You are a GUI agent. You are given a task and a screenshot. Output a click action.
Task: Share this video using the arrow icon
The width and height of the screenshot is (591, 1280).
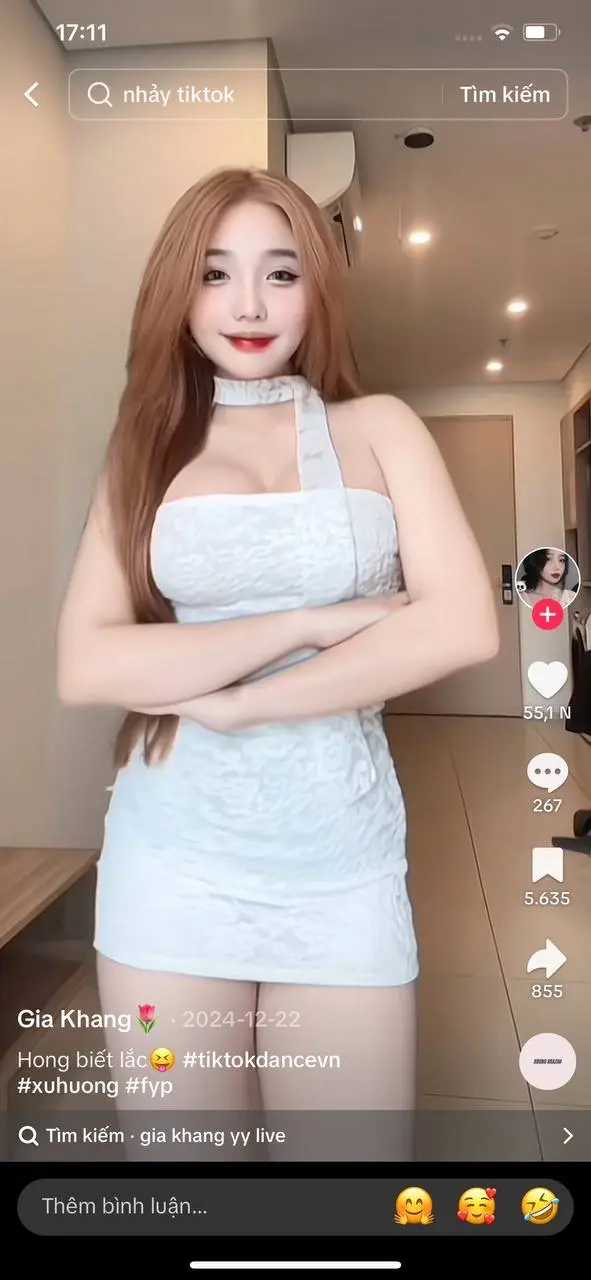[547, 960]
